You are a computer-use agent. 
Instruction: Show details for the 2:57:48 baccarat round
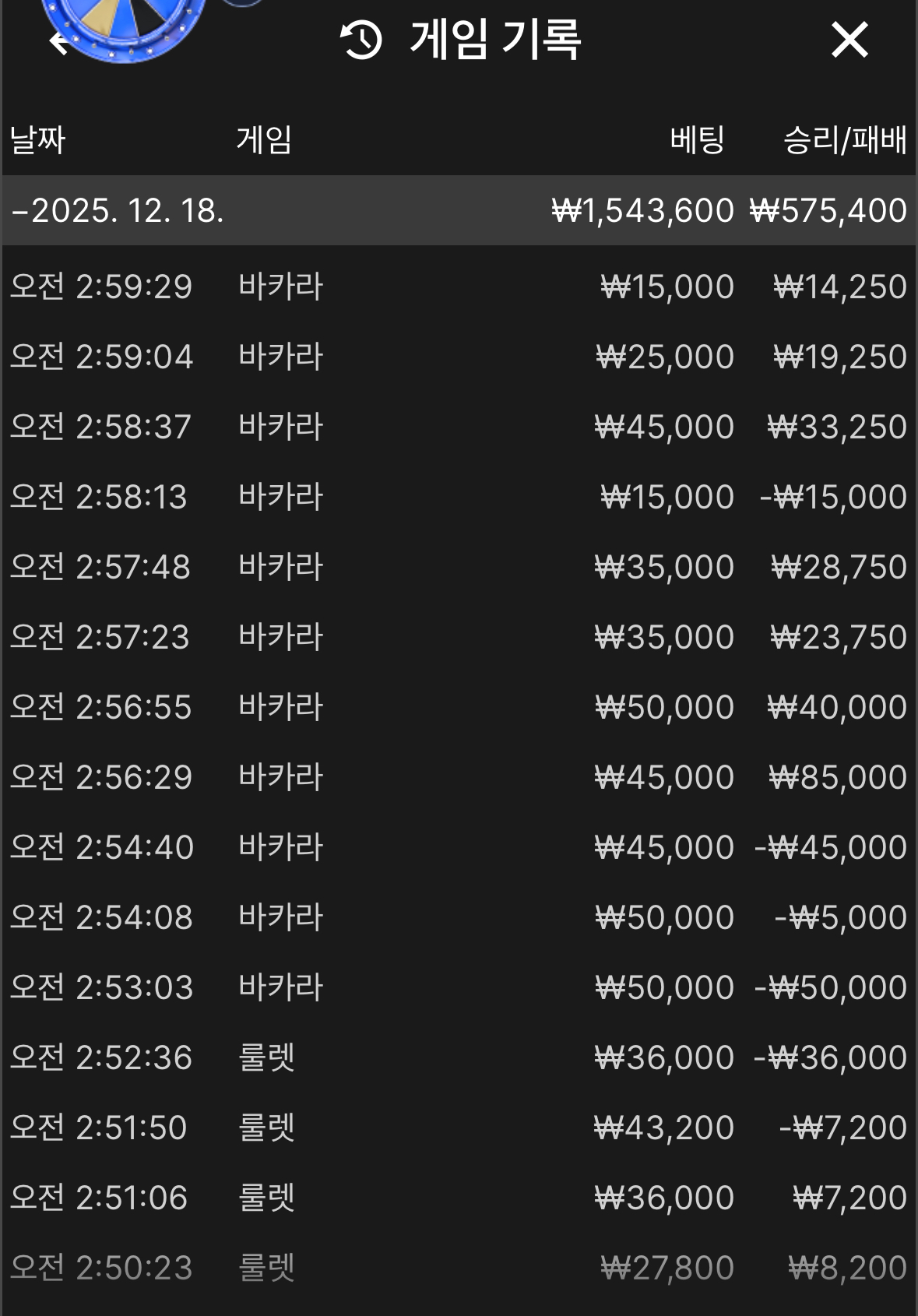point(459,567)
